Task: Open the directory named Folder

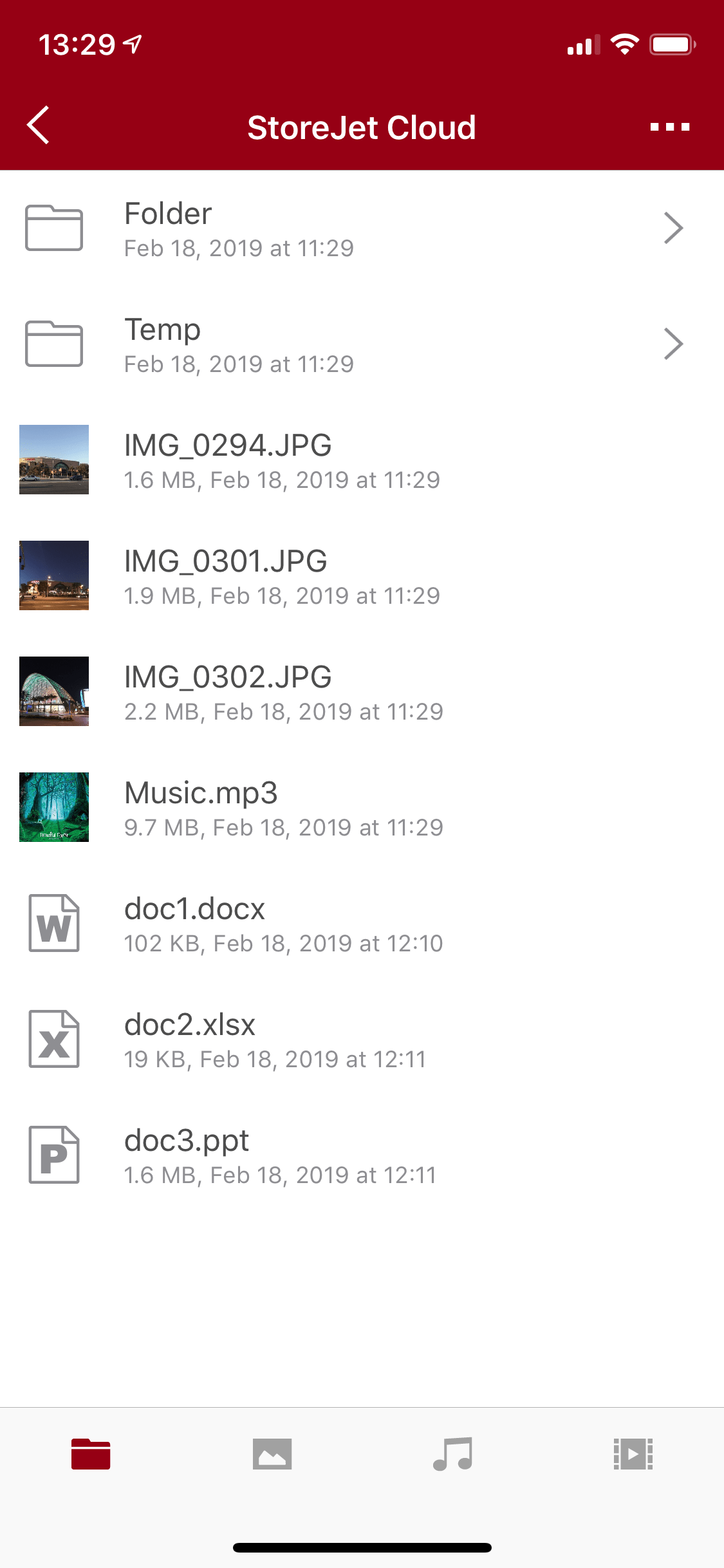Action: [362, 228]
